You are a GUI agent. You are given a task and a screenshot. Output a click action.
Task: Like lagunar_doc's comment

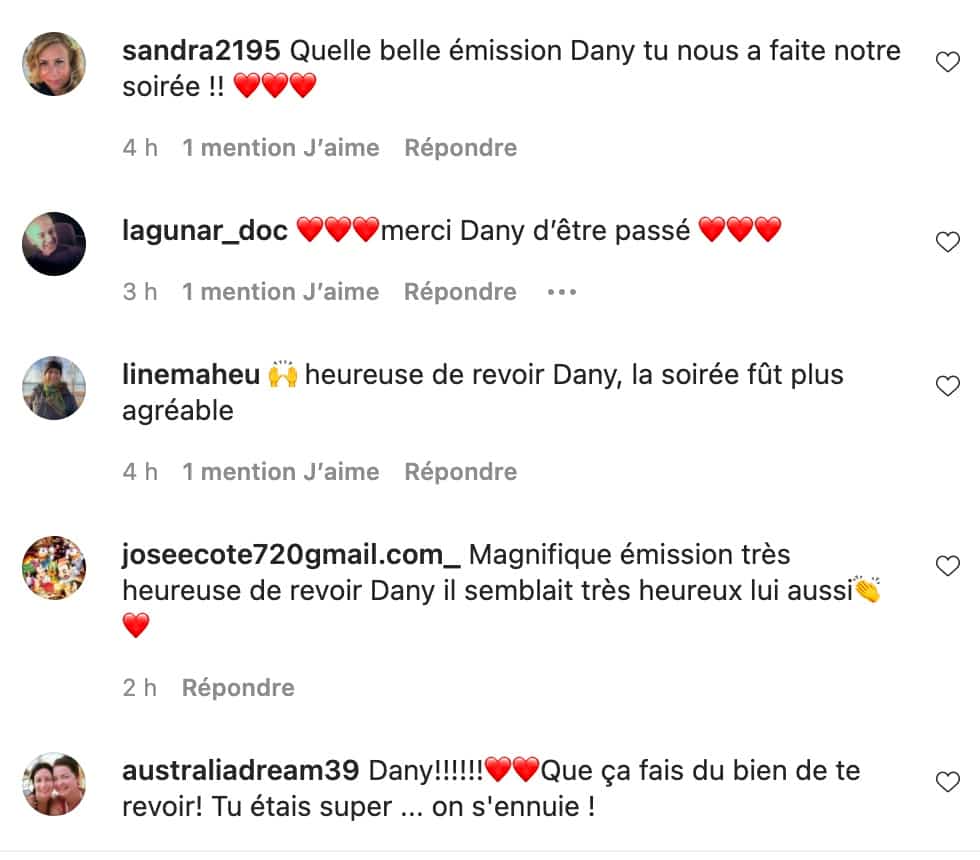947,242
